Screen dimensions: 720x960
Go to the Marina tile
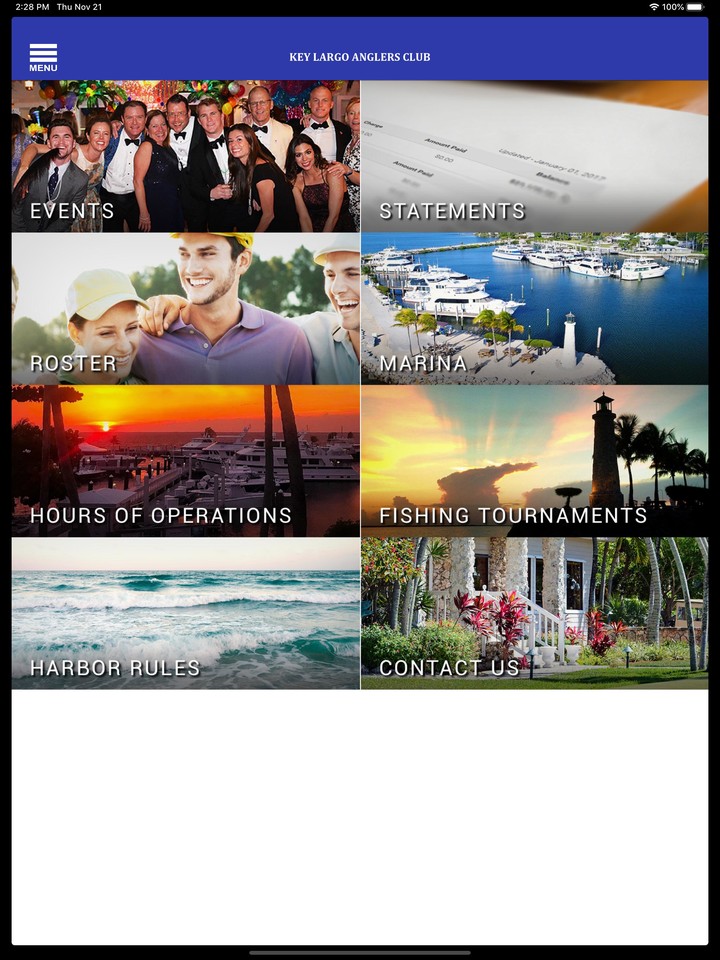[x=534, y=309]
